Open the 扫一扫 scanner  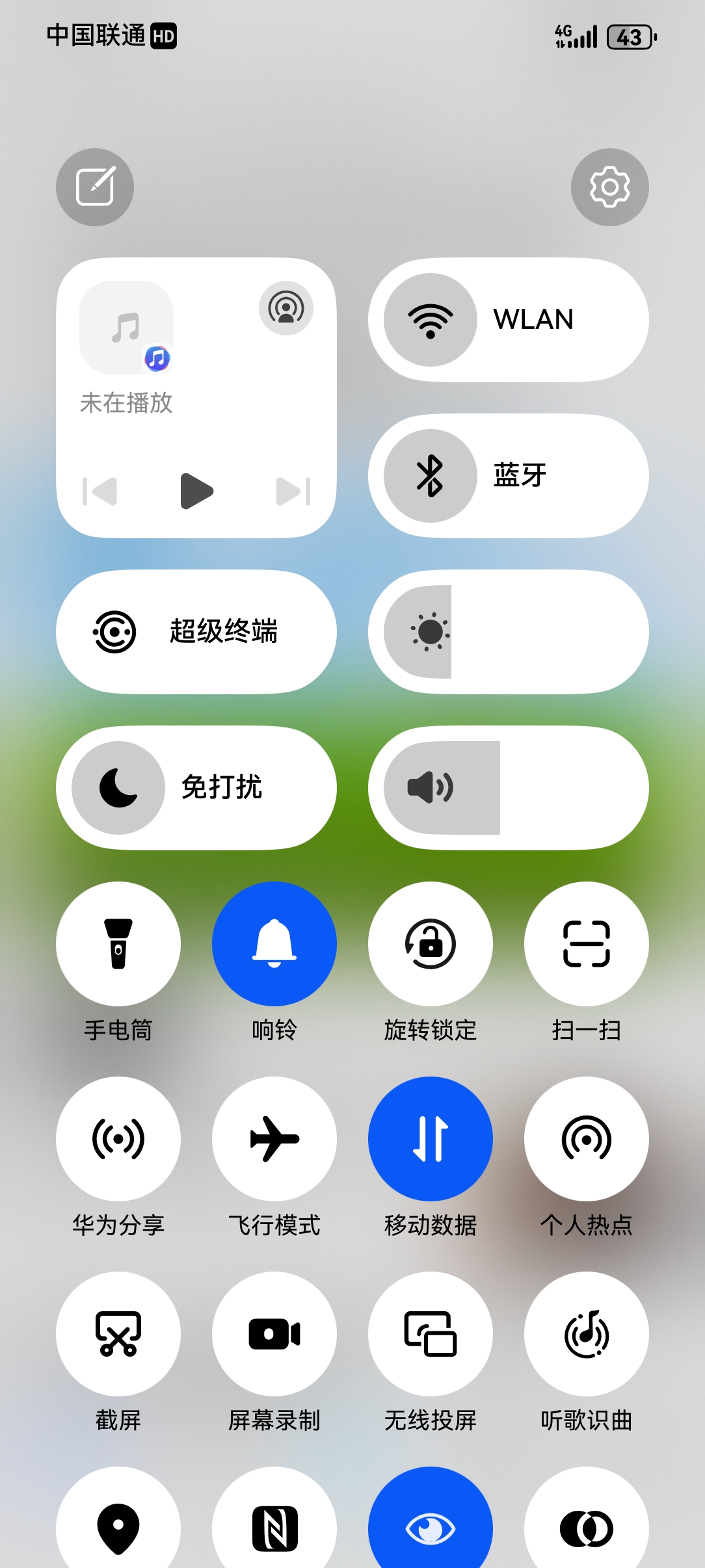pos(586,943)
